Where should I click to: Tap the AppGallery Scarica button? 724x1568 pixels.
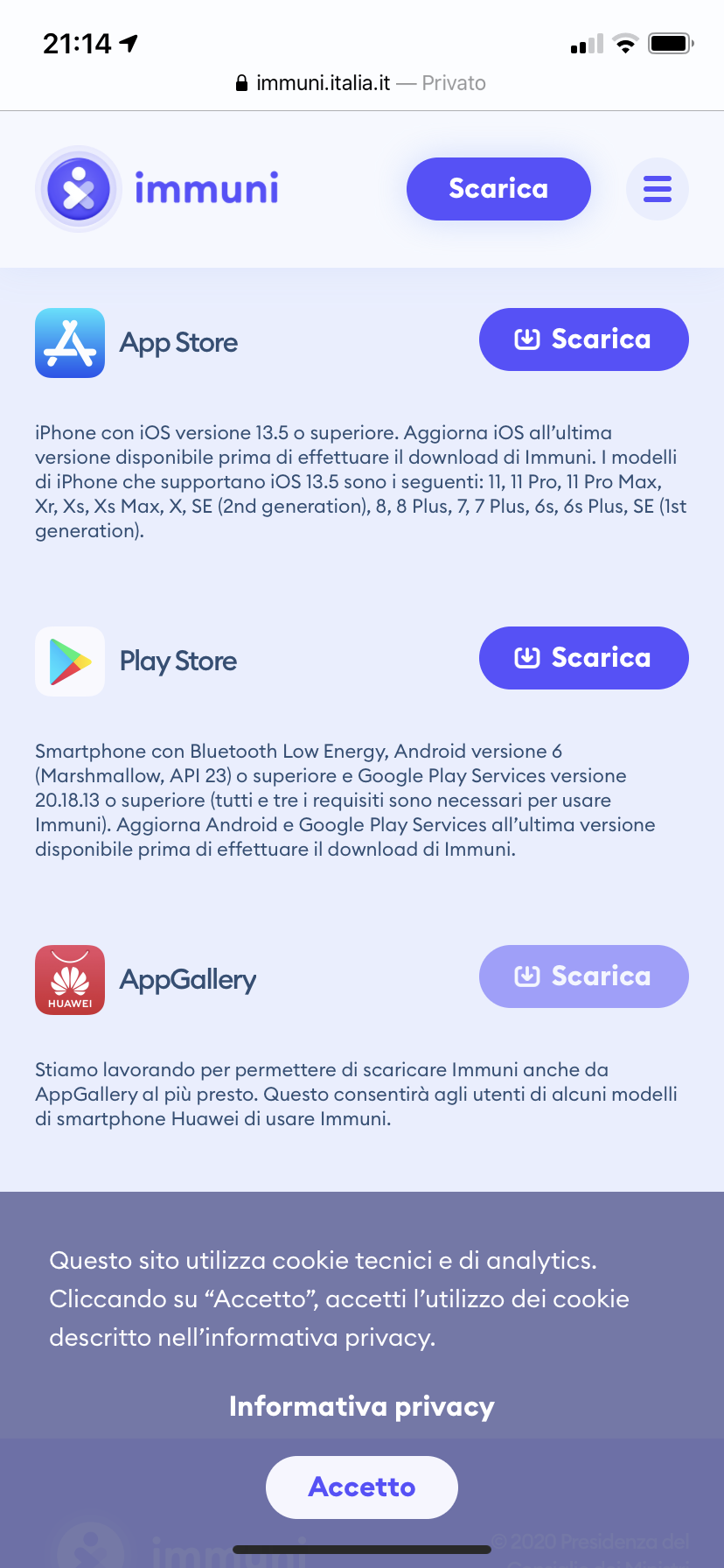point(584,976)
